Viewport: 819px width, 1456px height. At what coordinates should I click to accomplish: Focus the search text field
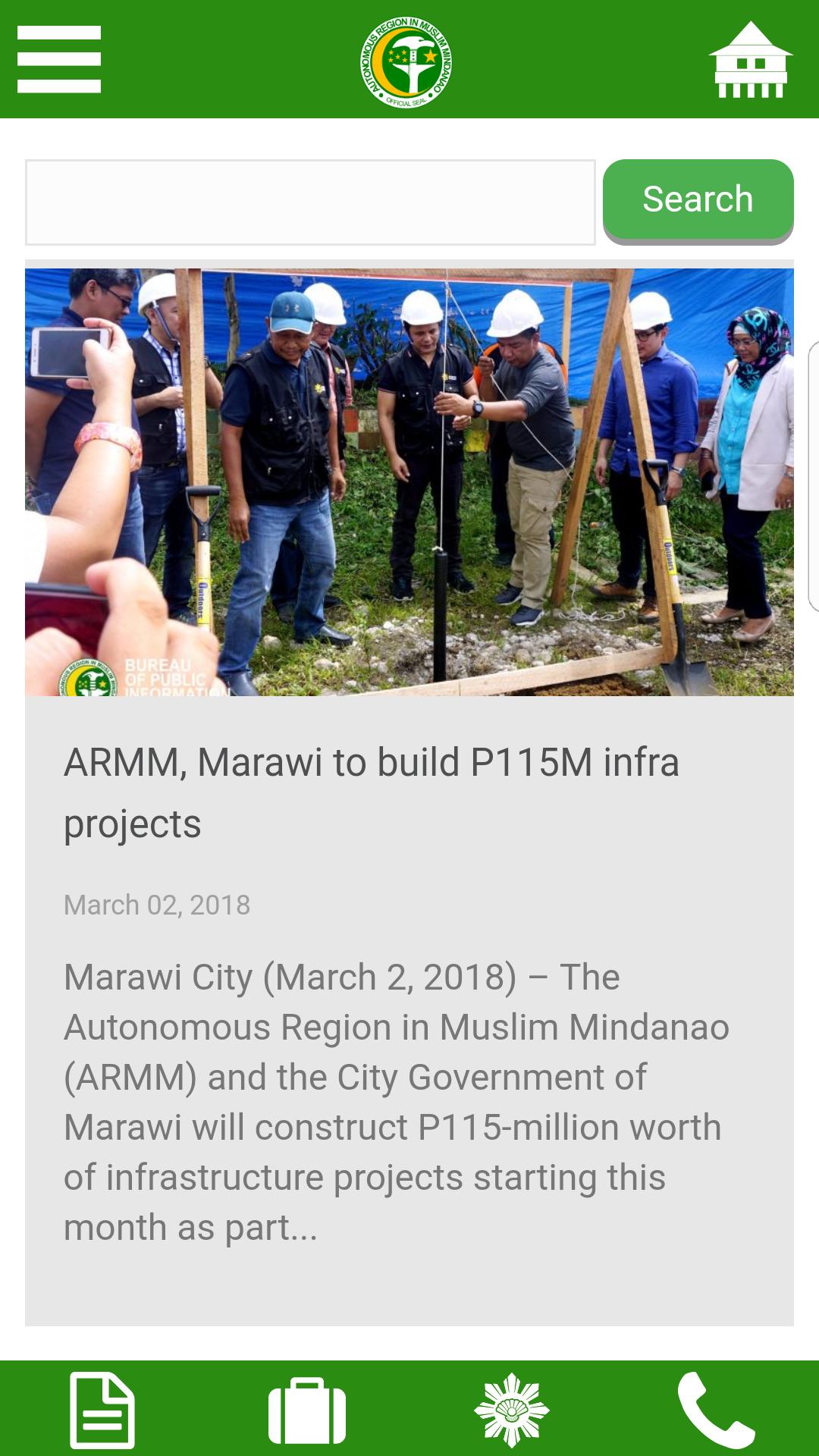[x=310, y=202]
